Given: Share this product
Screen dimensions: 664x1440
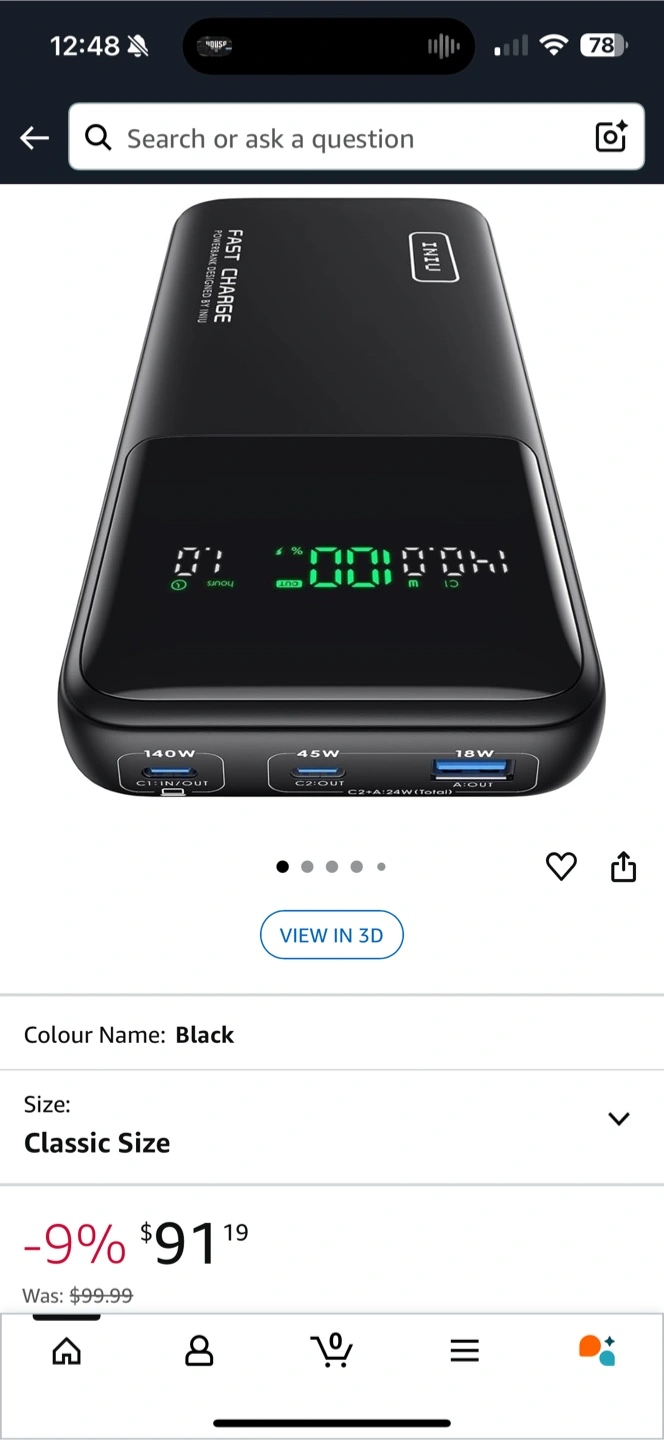Looking at the screenshot, I should 623,866.
